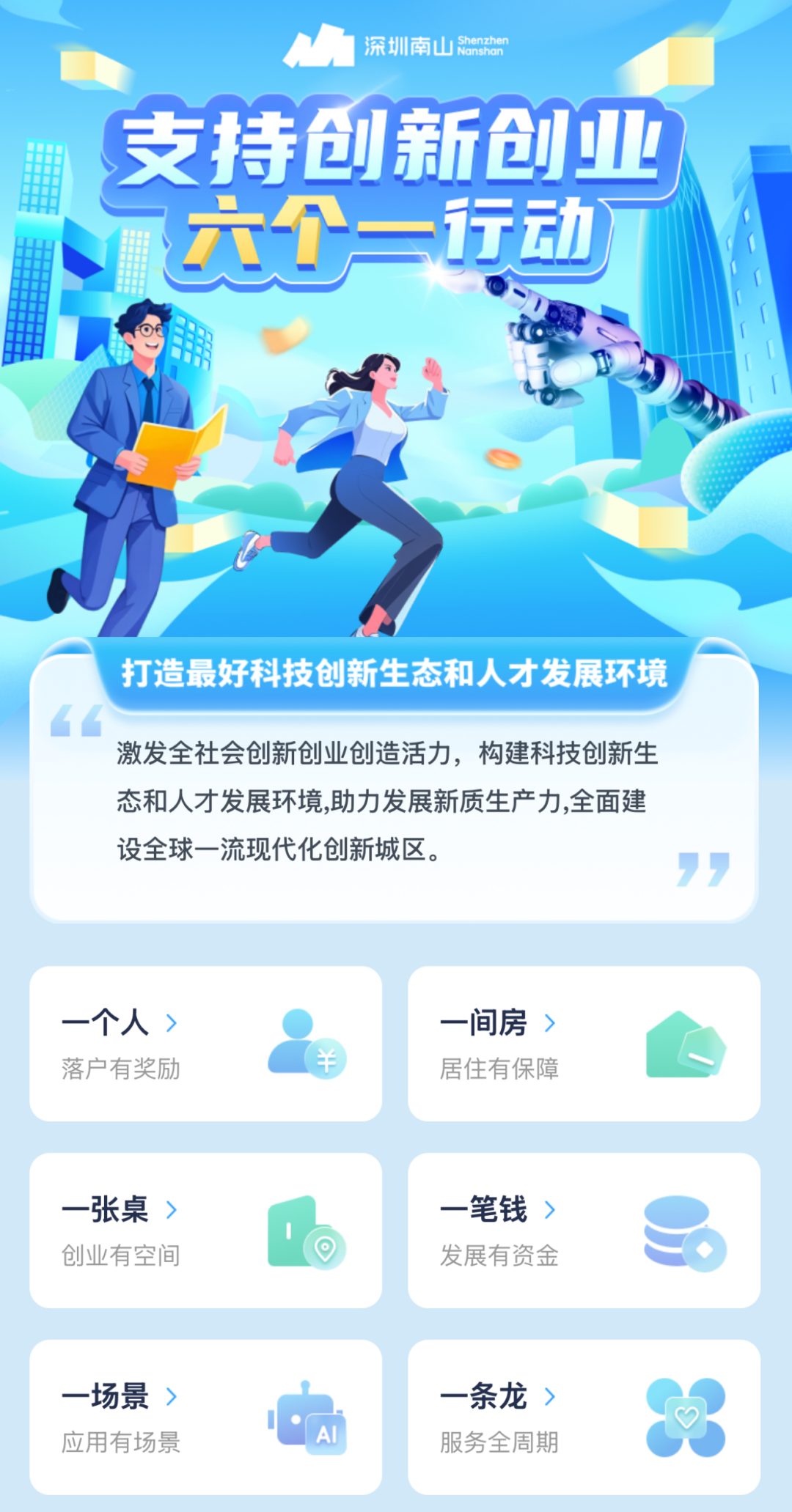Open the 一间房 居住有保障 card
Image resolution: width=792 pixels, height=1512 pixels.
584,1043
